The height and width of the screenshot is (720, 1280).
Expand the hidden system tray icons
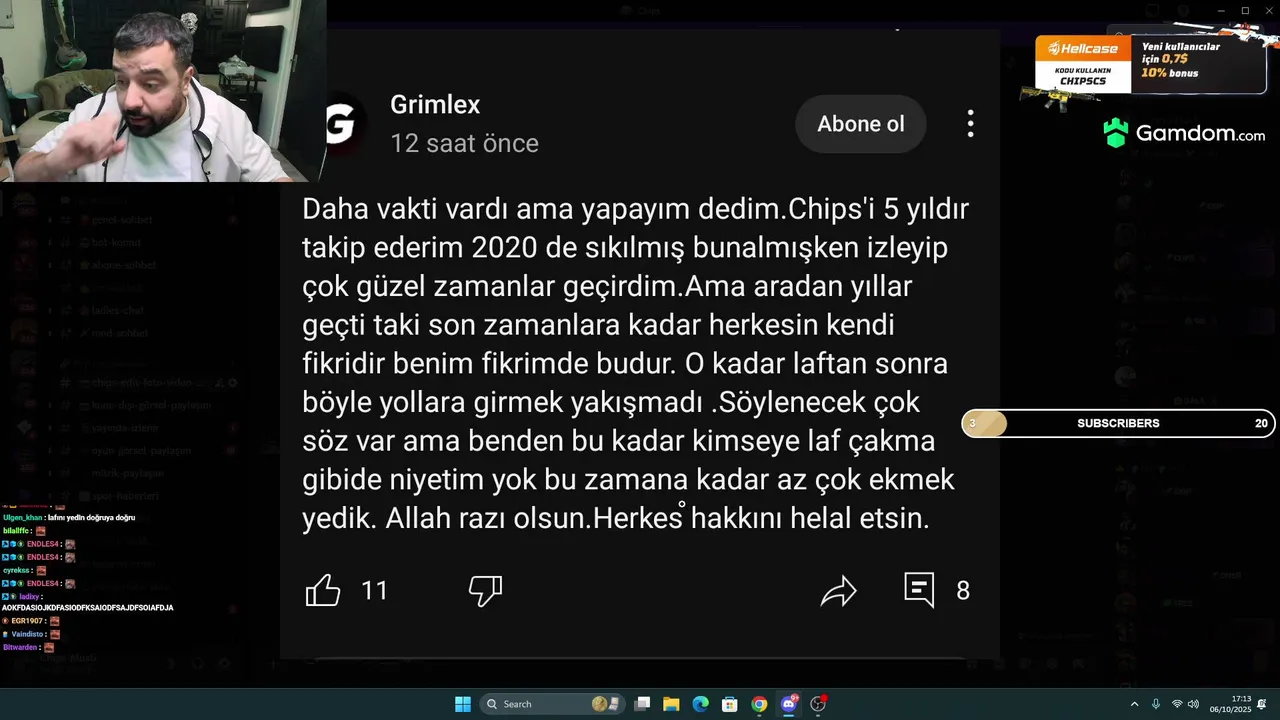click(x=1134, y=704)
